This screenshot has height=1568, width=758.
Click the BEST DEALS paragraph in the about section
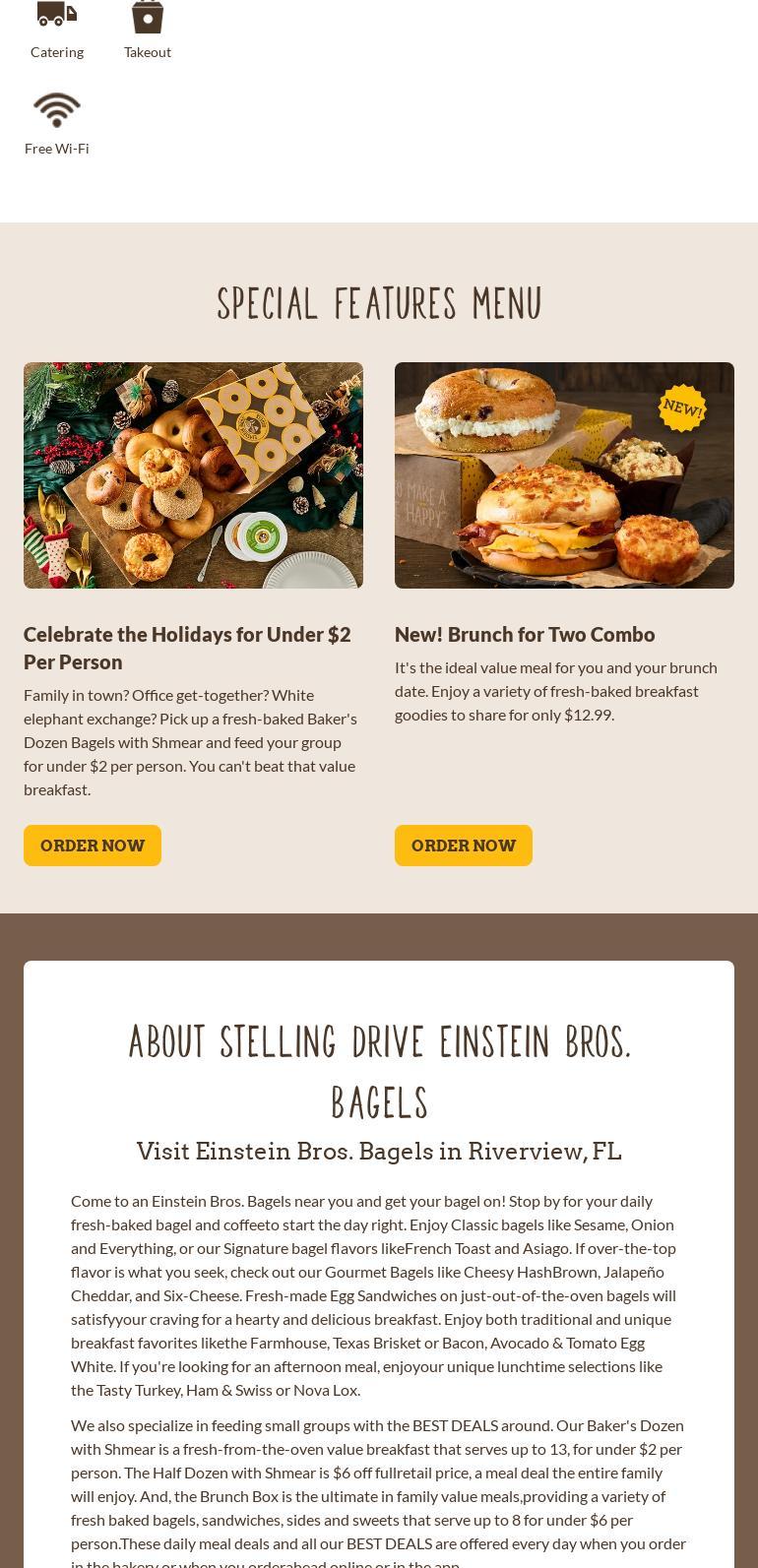tap(379, 1496)
